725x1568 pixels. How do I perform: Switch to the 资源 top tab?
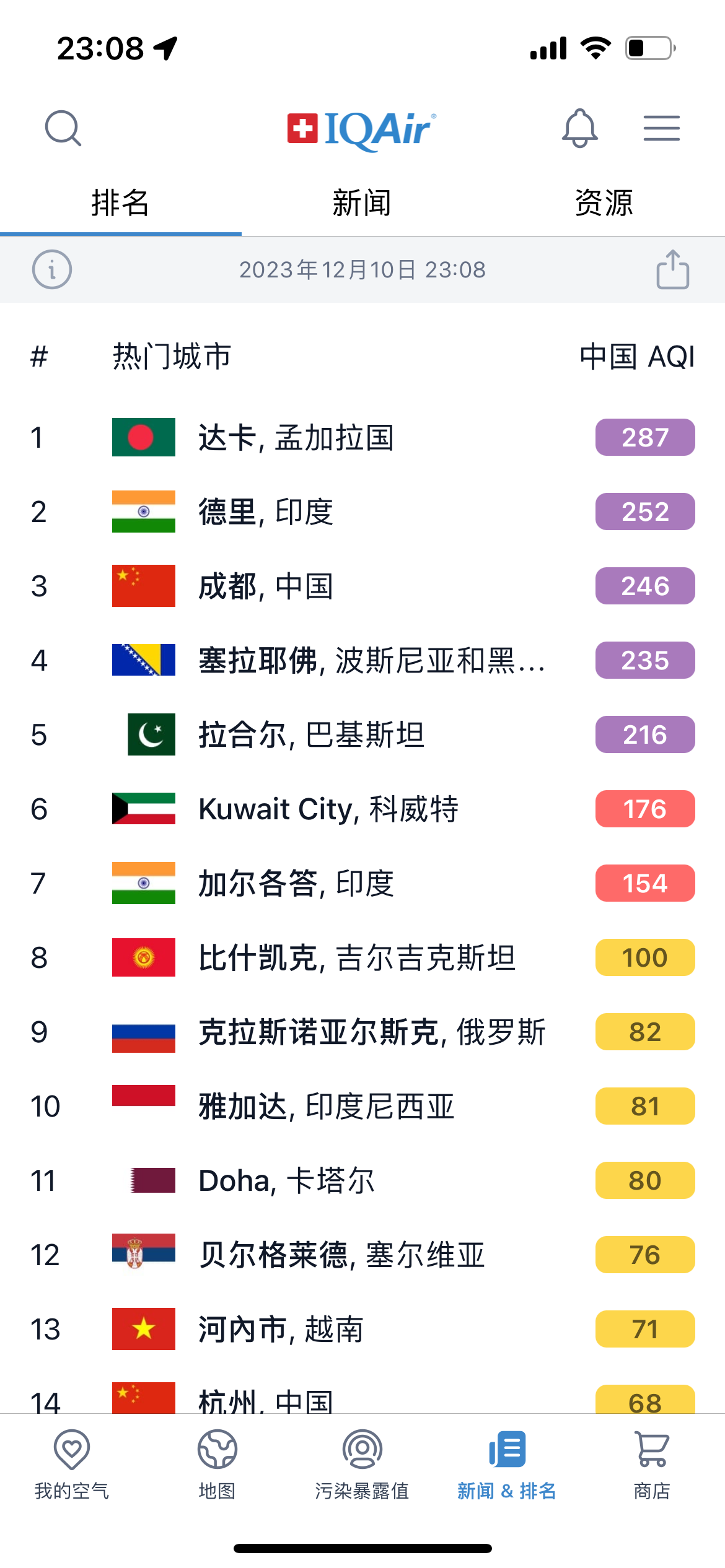(604, 203)
